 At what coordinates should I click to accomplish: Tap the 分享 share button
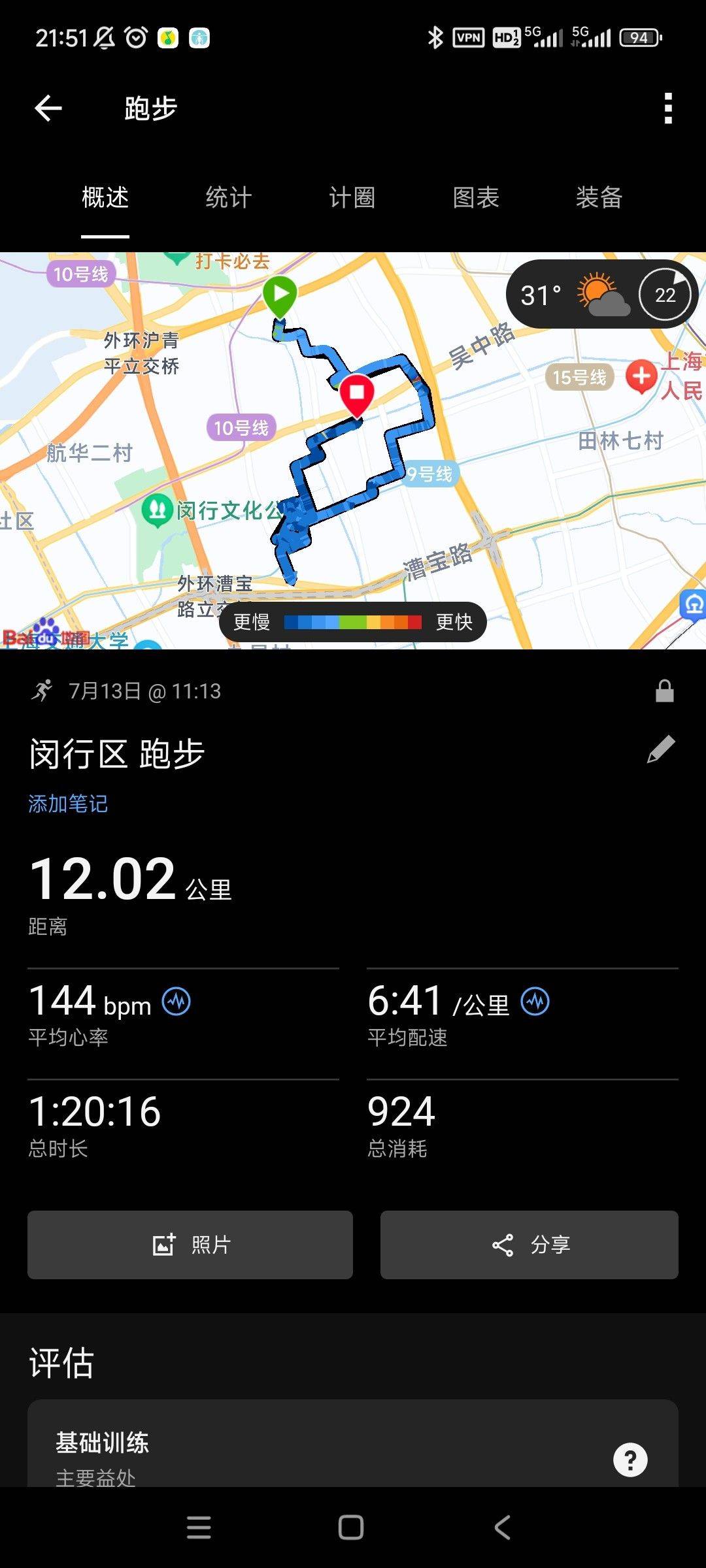529,1245
